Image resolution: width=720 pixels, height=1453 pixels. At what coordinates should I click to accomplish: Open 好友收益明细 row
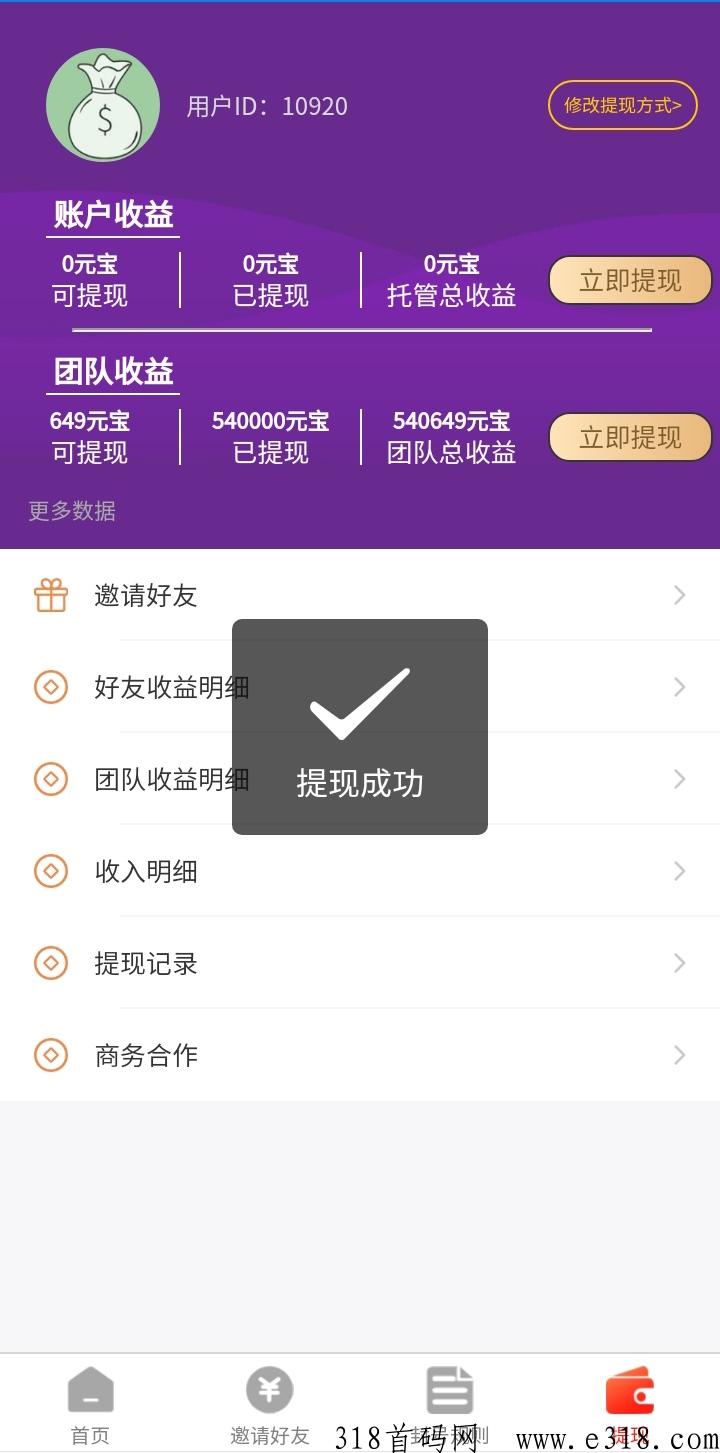click(x=150, y=688)
